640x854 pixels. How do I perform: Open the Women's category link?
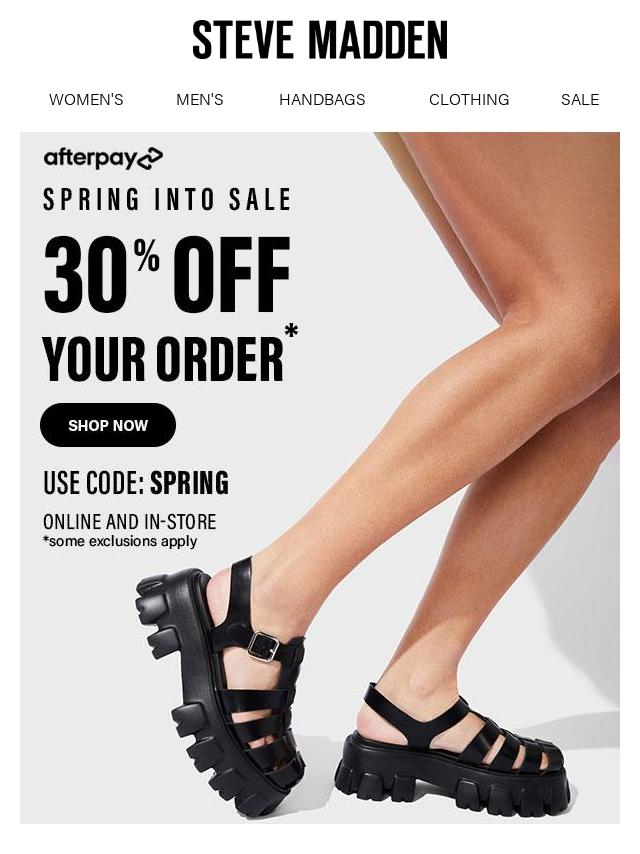pyautogui.click(x=86, y=100)
